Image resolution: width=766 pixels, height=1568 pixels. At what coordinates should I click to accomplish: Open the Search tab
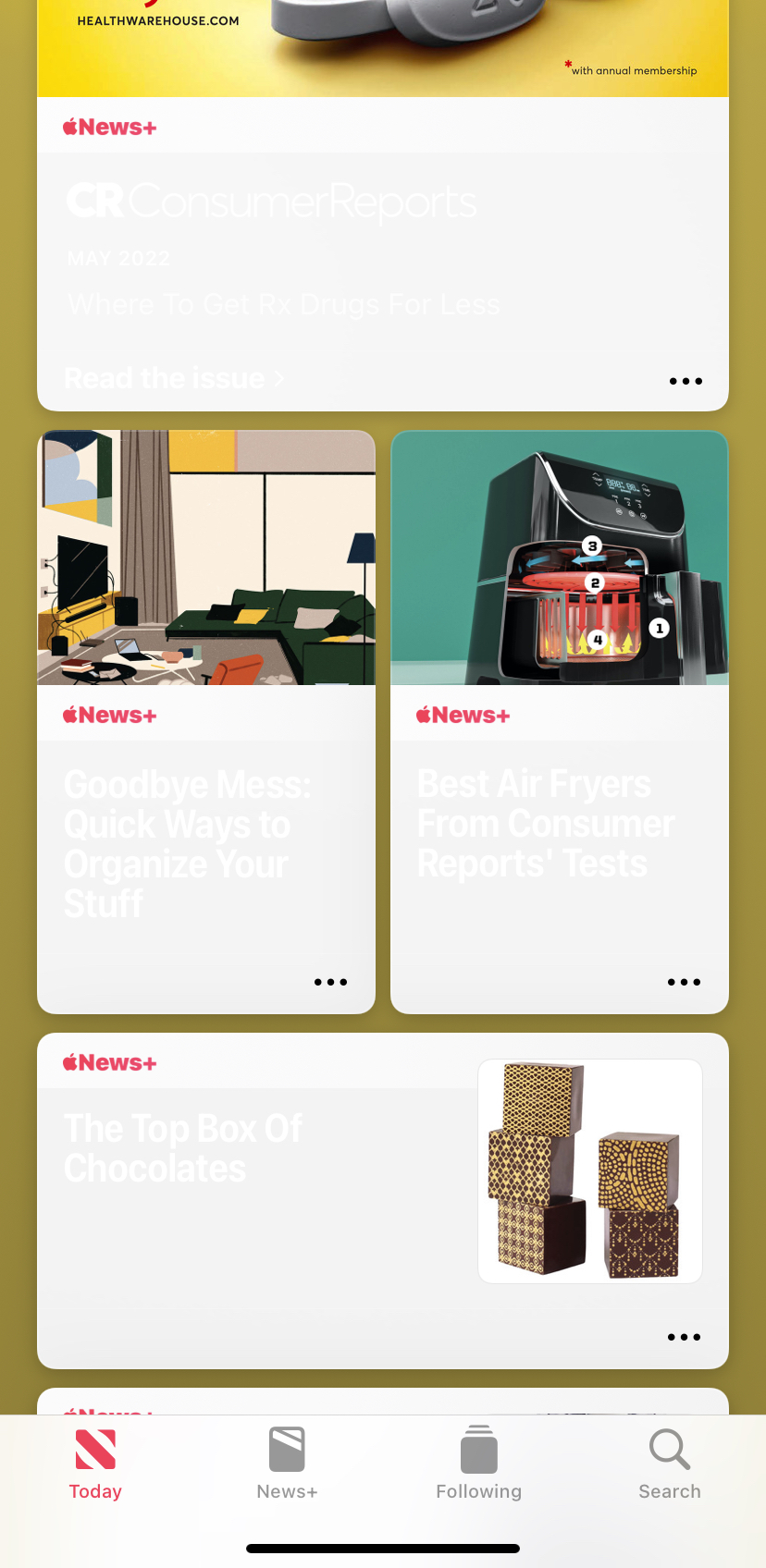670,1464
